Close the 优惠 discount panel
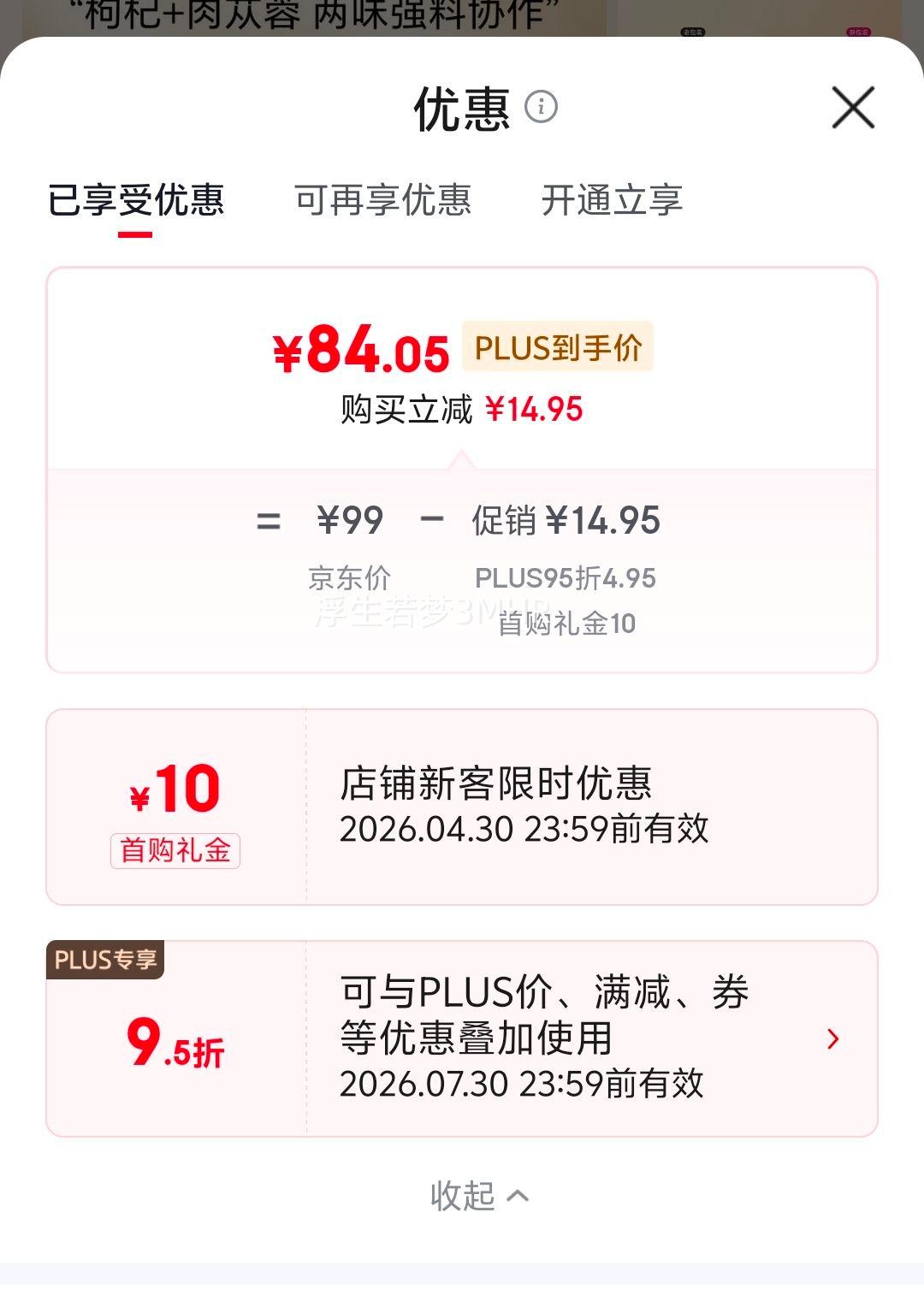The height and width of the screenshot is (1307, 924). click(853, 108)
